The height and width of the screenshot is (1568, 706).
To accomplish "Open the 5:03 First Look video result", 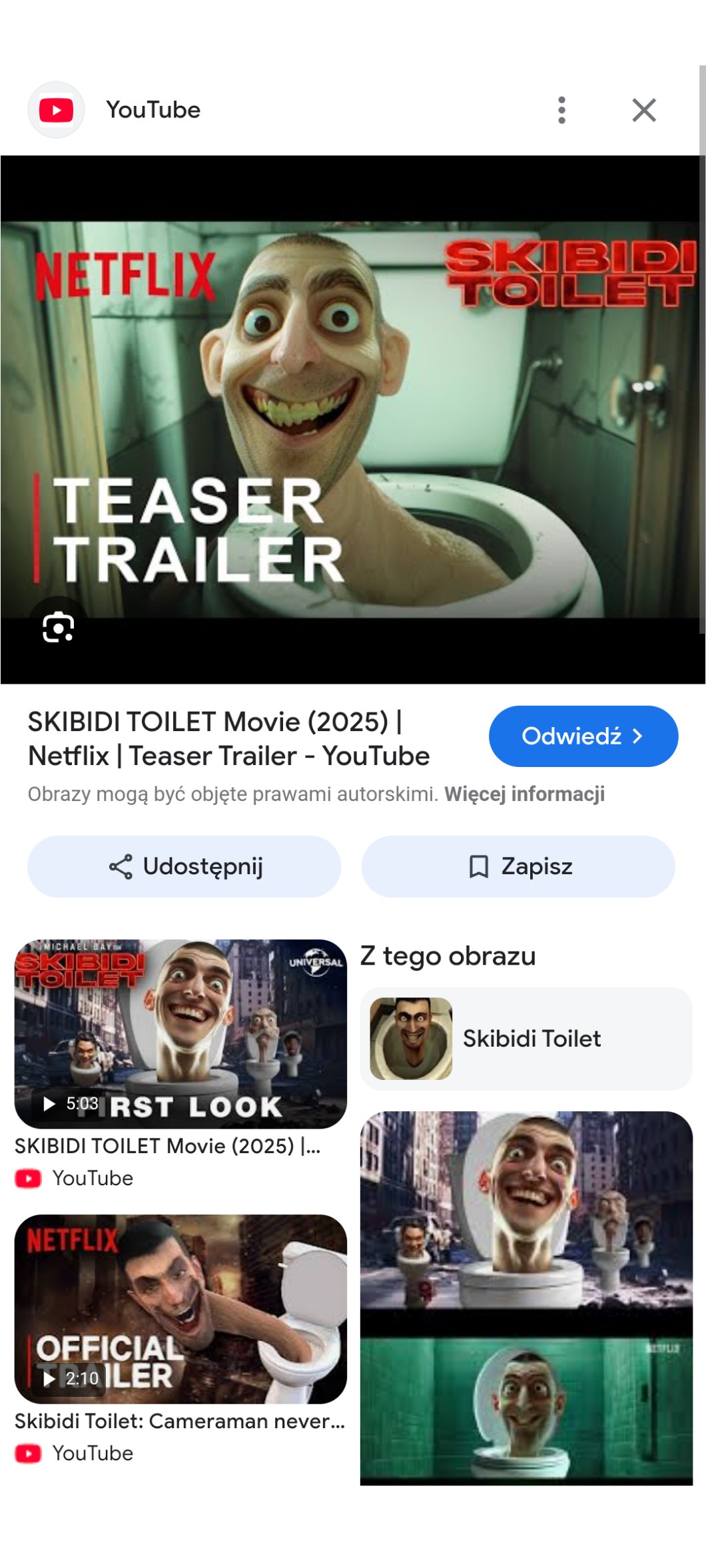I will (x=180, y=1033).
